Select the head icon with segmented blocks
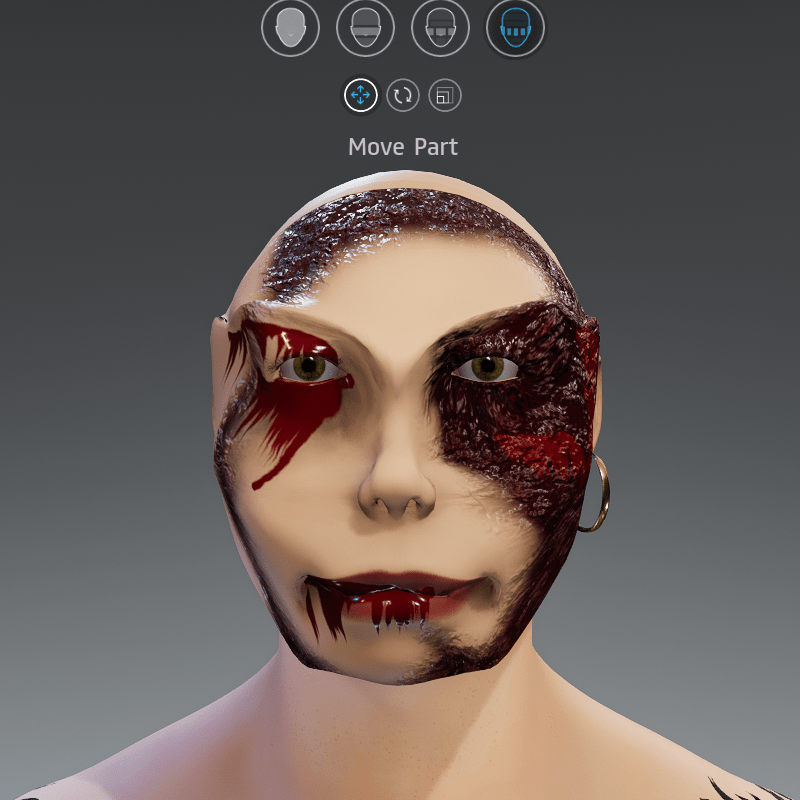Viewport: 800px width, 800px height. point(441,28)
